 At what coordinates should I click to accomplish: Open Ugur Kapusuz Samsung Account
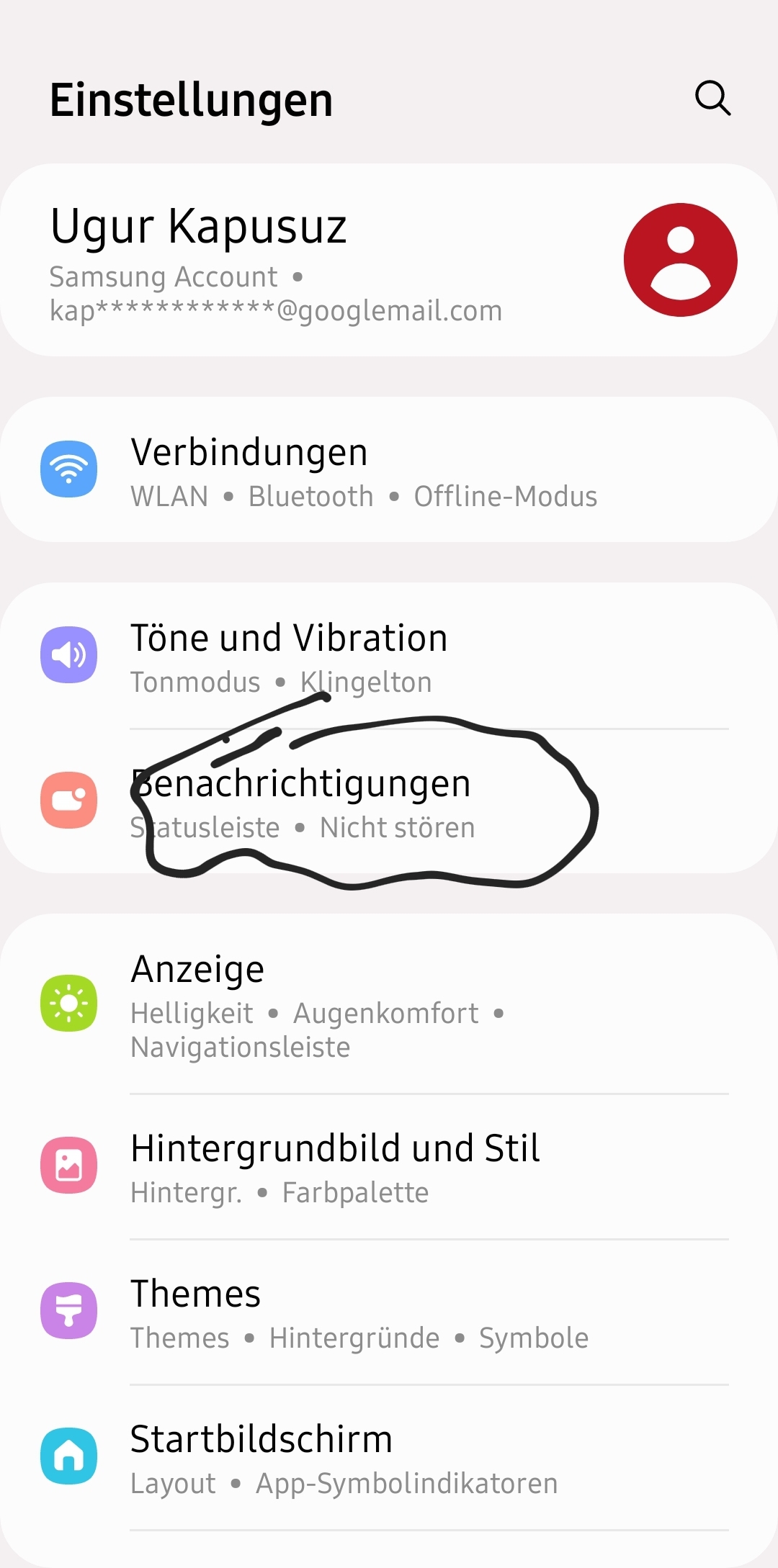[389, 260]
